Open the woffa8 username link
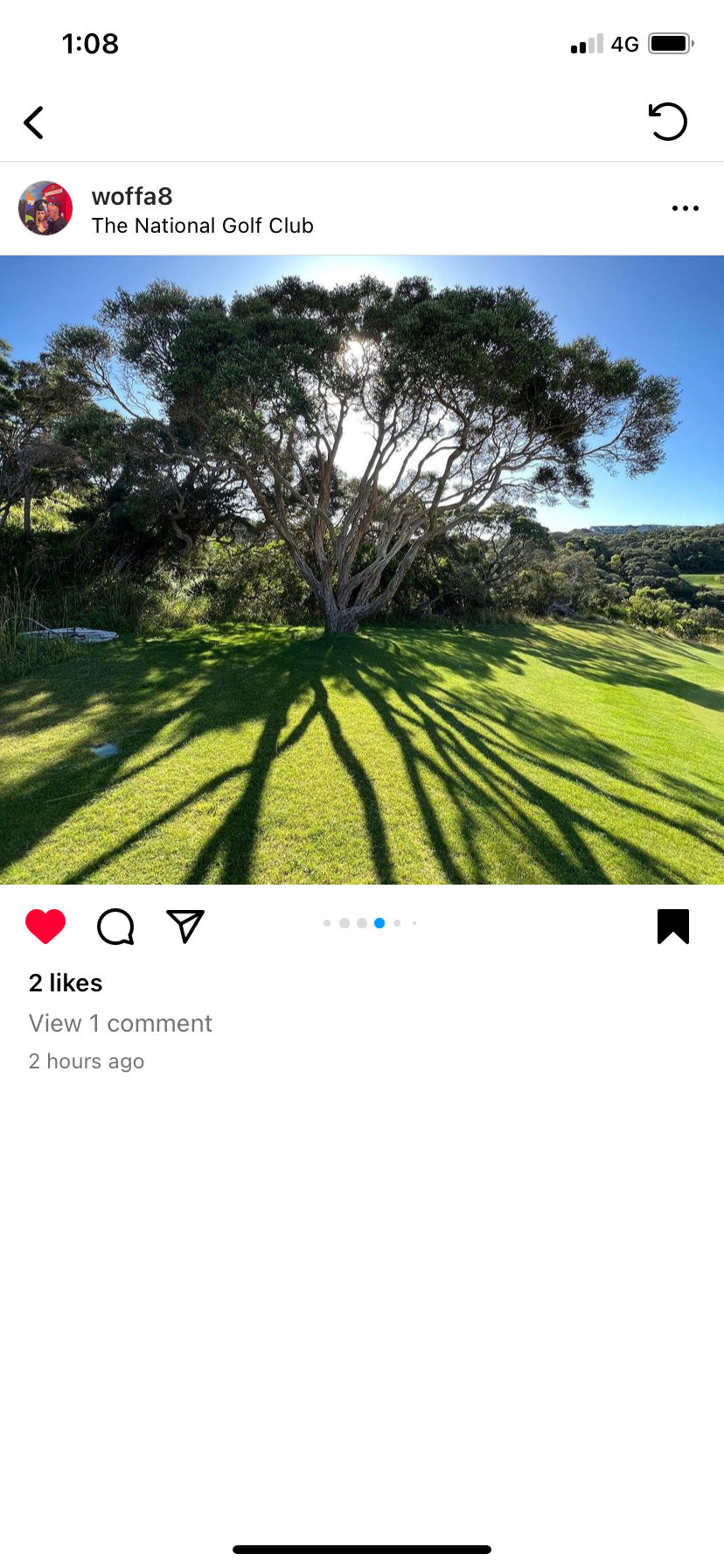Image resolution: width=724 pixels, height=1568 pixels. tap(132, 196)
